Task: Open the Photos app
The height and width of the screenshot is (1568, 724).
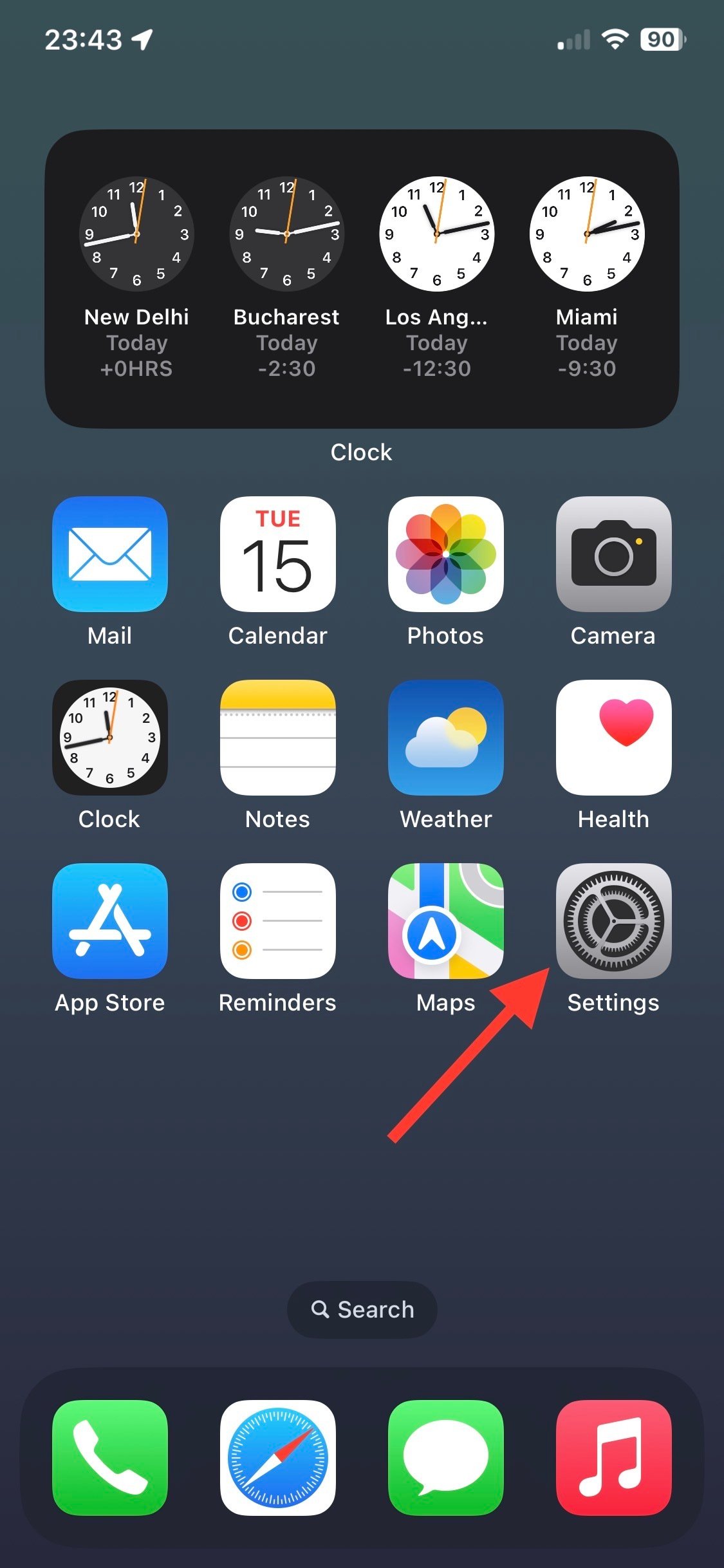Action: [446, 554]
